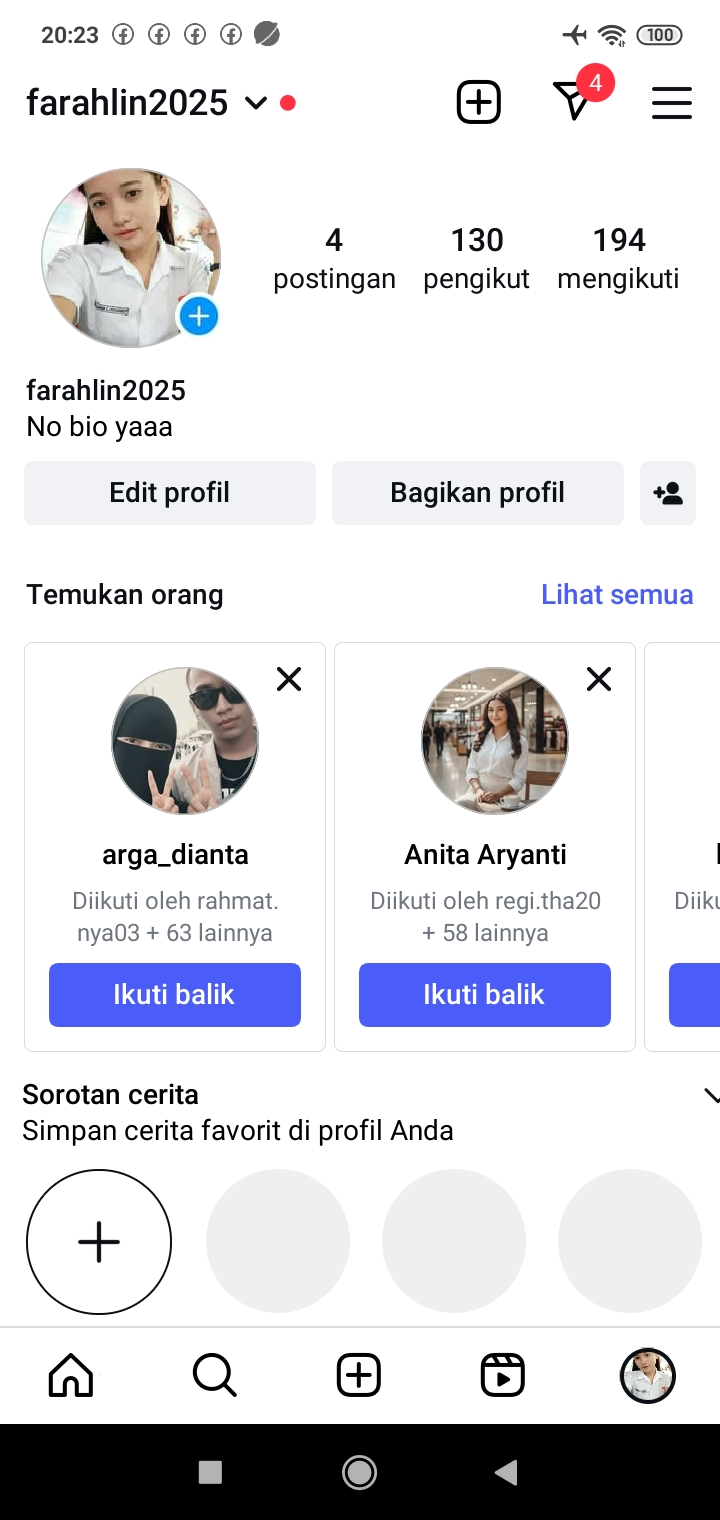
Task: Open the hamburger menu
Action: [x=671, y=103]
